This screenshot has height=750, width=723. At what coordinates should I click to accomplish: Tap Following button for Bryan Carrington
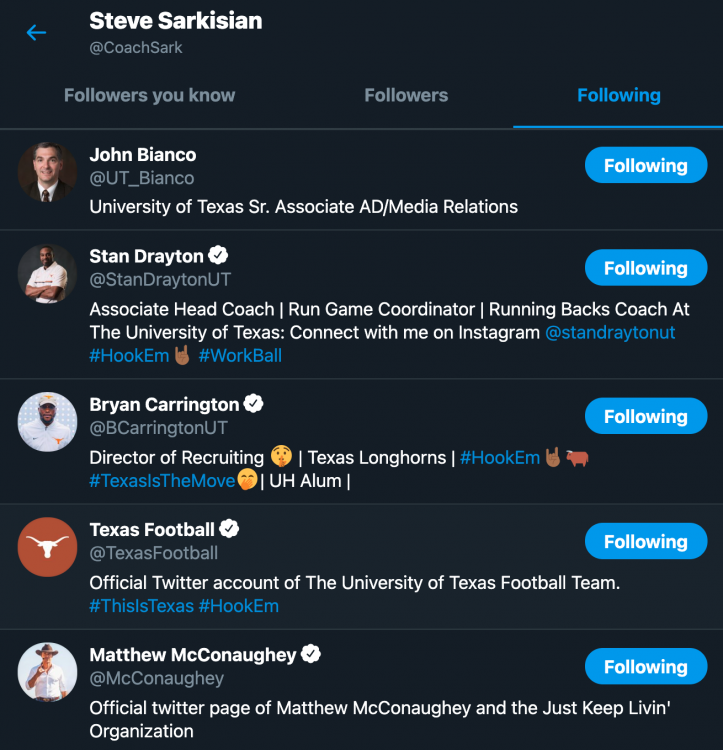[x=645, y=417]
